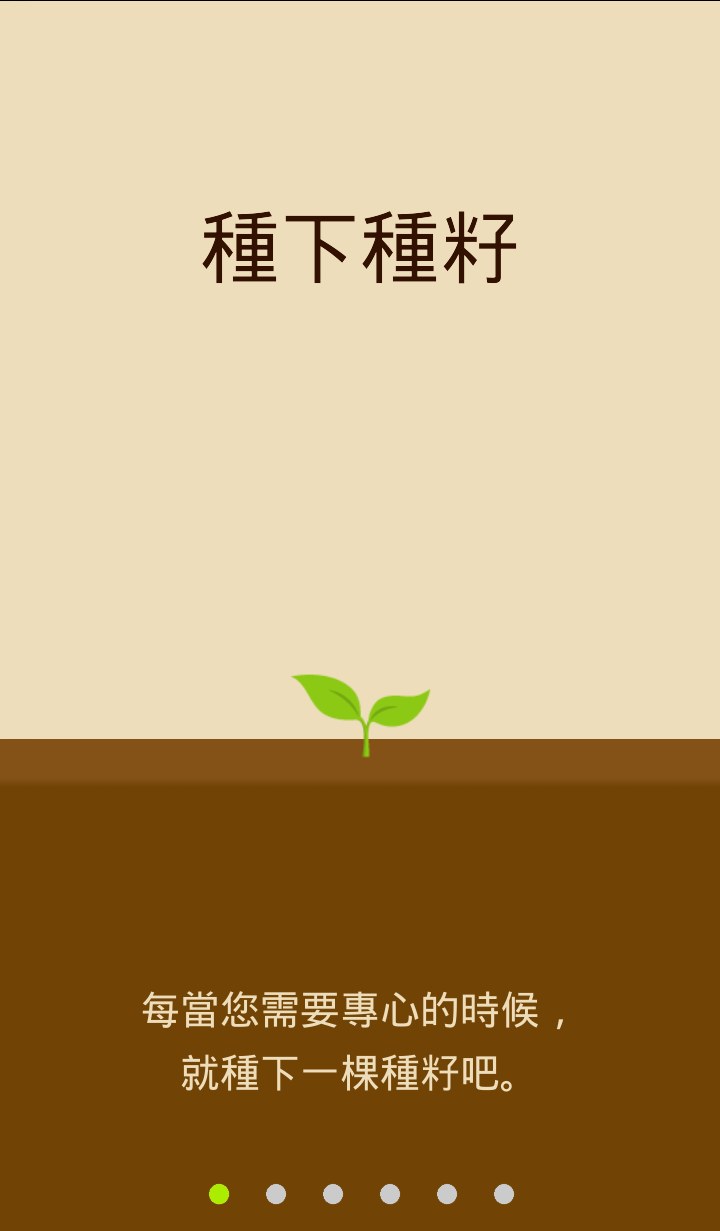Select the first onboarding page dot
This screenshot has width=720, height=1231.
point(219,1194)
